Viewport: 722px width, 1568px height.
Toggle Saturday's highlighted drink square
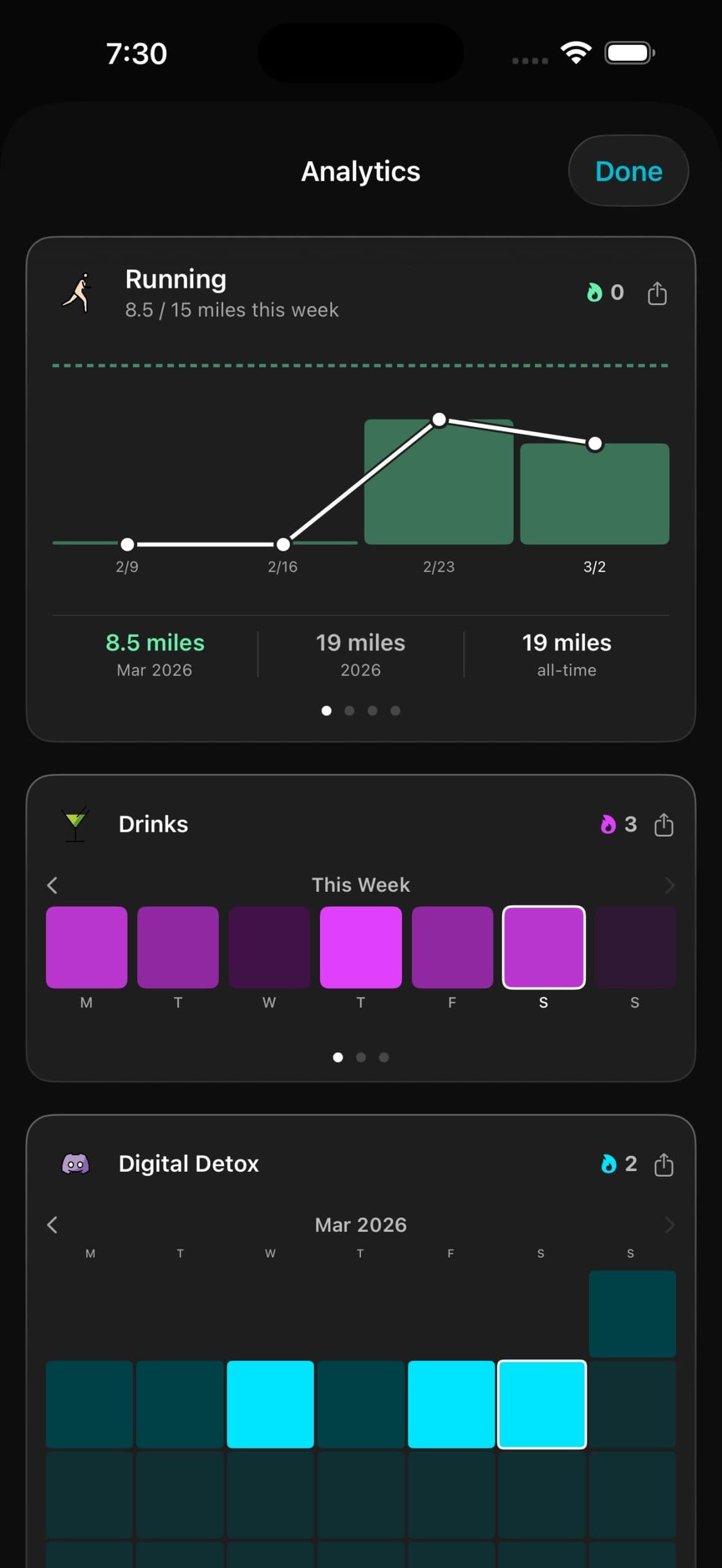pos(543,946)
